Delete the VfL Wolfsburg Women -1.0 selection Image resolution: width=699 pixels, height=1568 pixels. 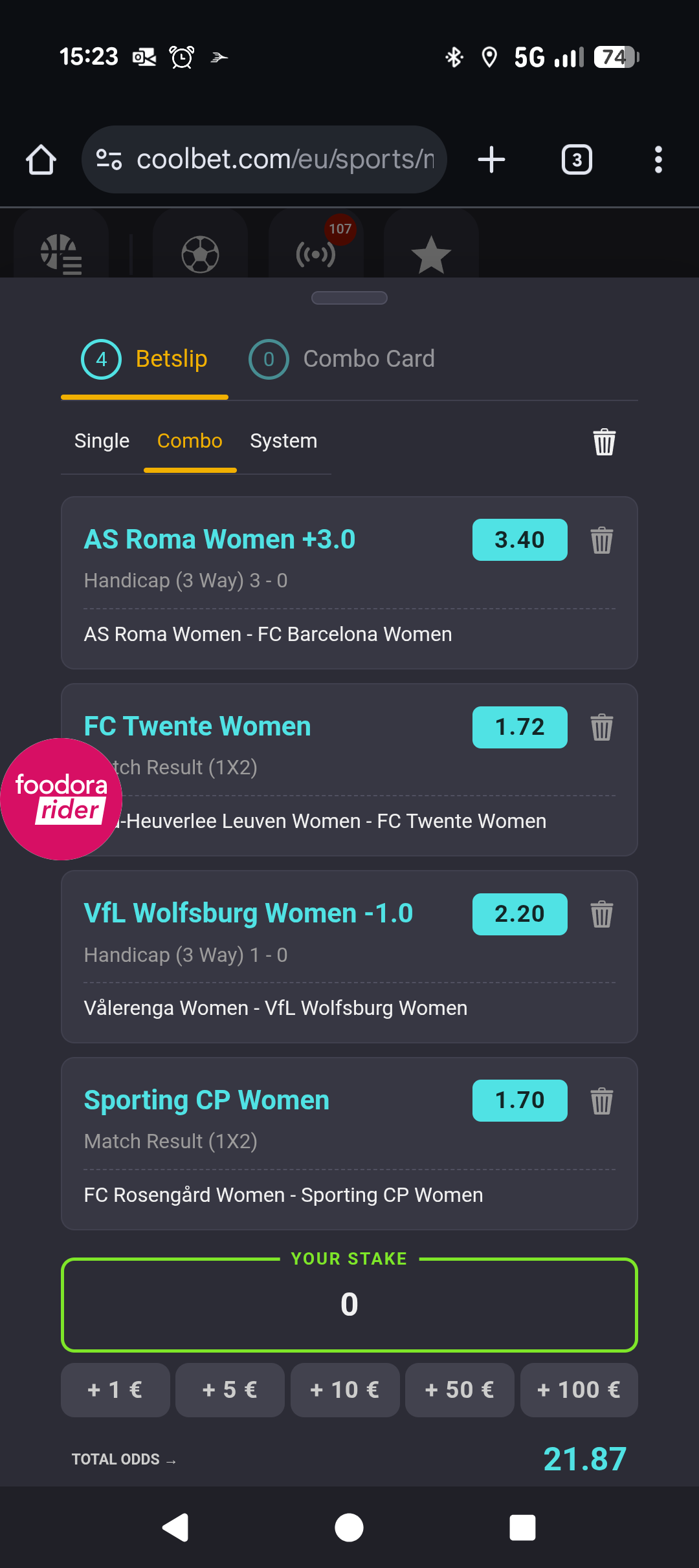pos(601,914)
